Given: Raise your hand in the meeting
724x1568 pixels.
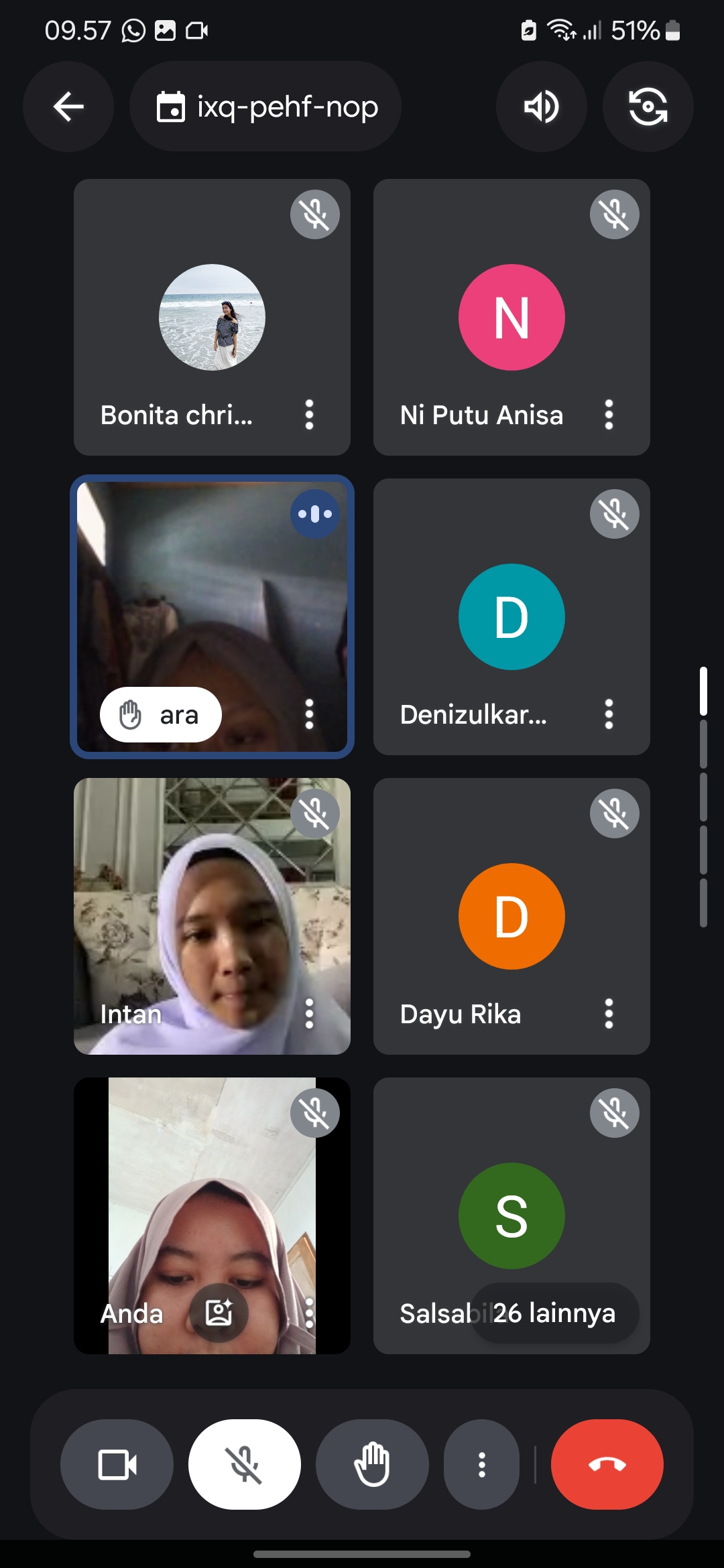Looking at the screenshot, I should tap(372, 1464).
